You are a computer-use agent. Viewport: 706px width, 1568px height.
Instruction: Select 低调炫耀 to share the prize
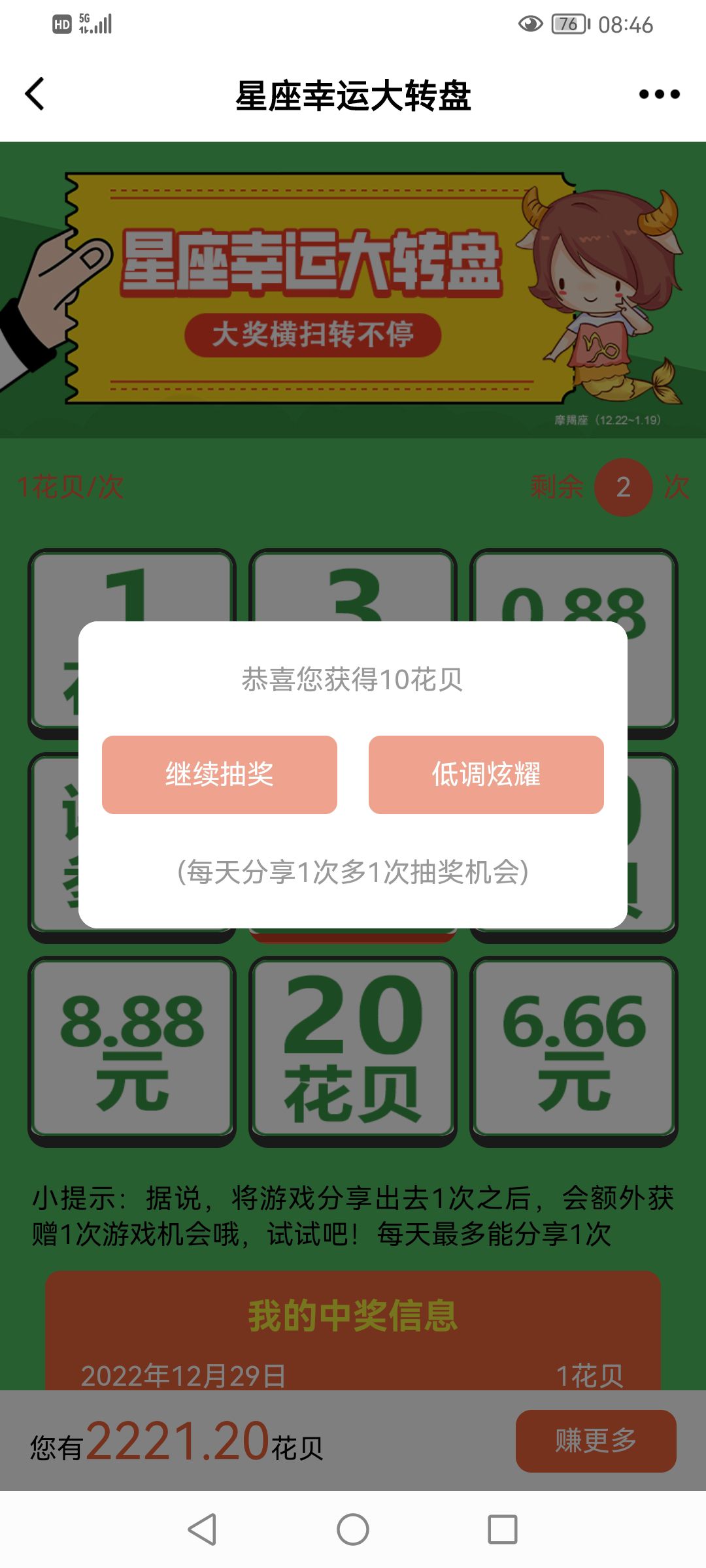tap(486, 775)
